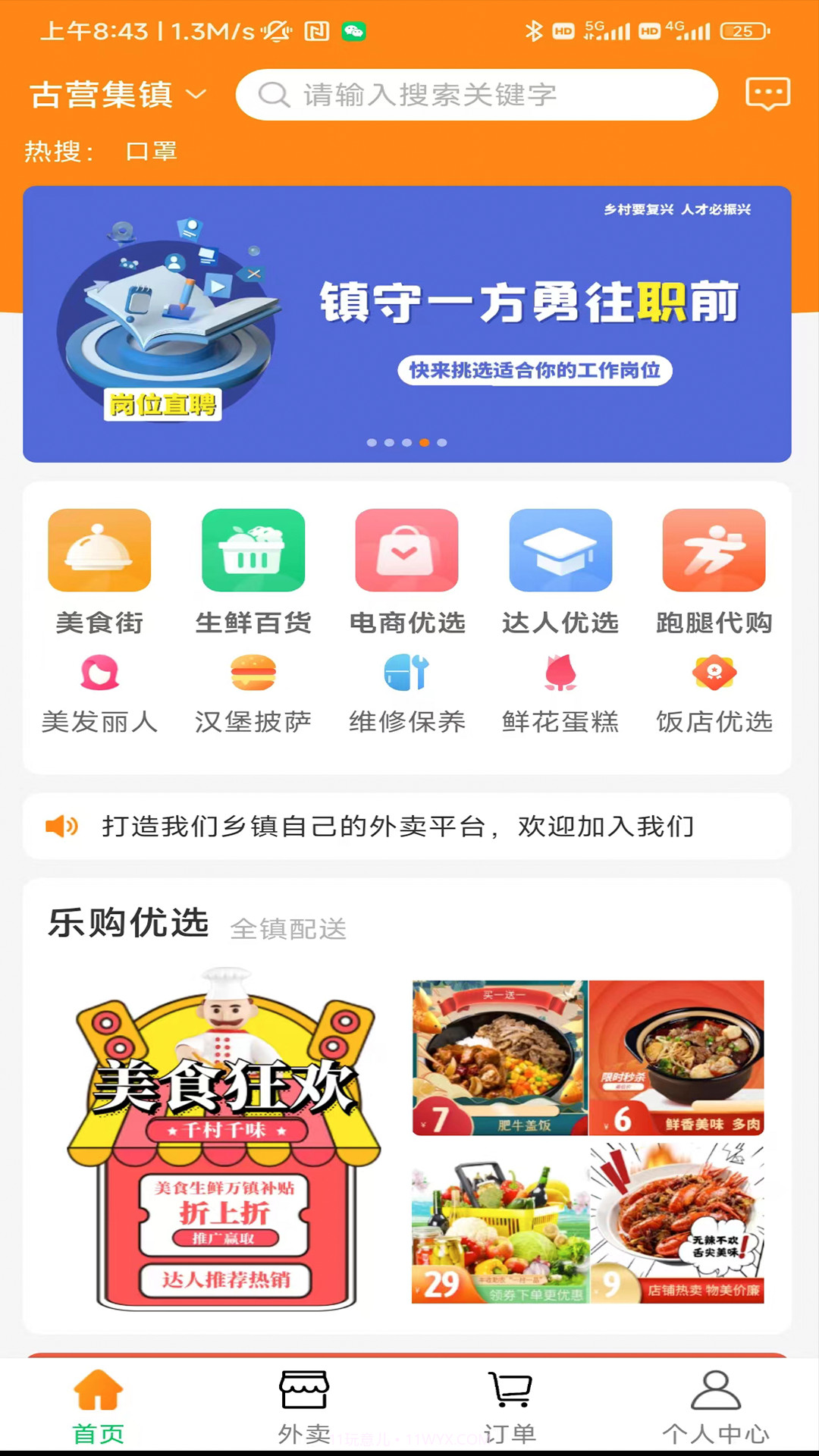Select 饭店优选 restaurant picks icon
819x1456 pixels.
[714, 692]
